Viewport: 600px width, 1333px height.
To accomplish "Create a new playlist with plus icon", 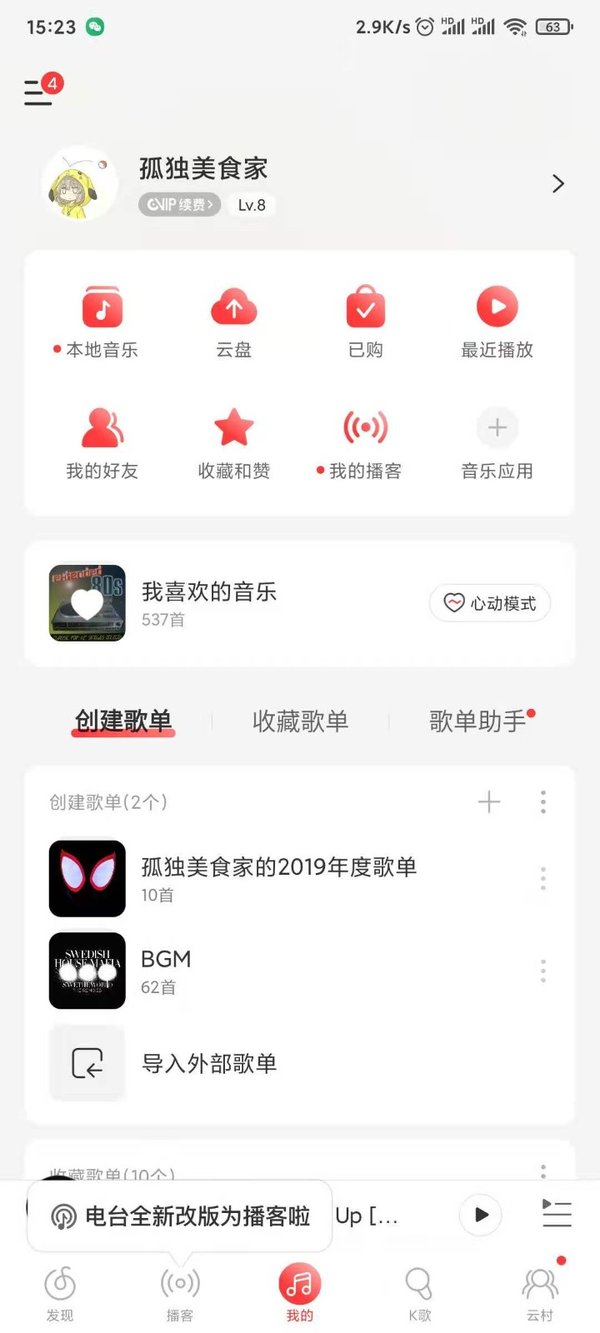I will (x=489, y=801).
